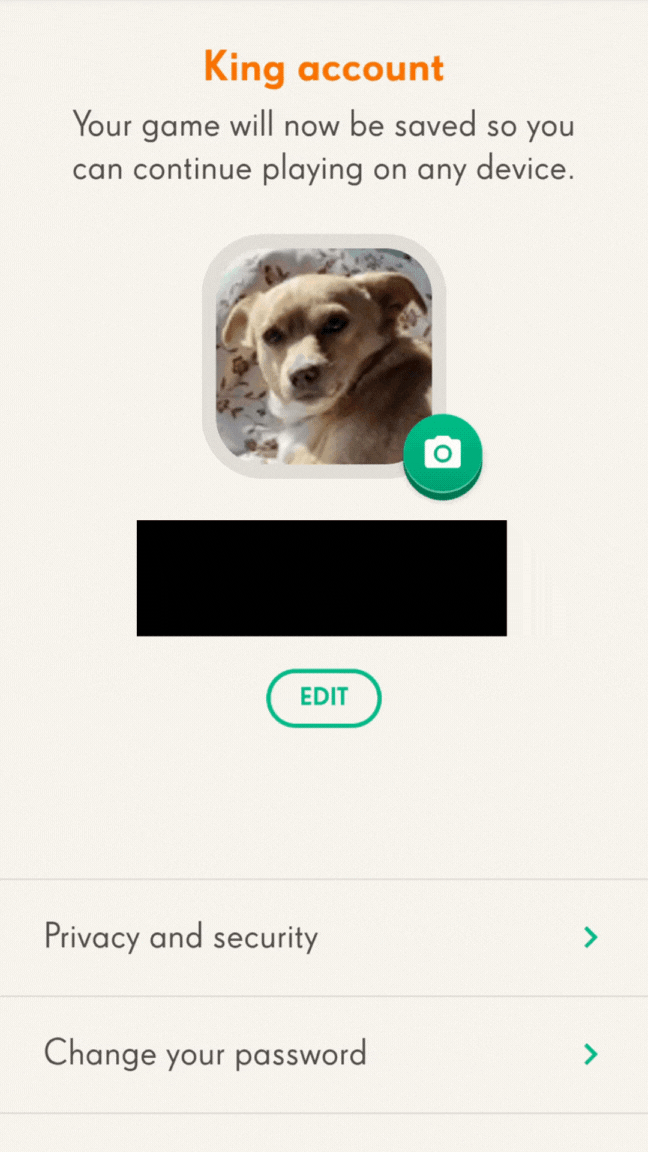Image resolution: width=648 pixels, height=1152 pixels.
Task: Open Privacy and security
Action: click(x=323, y=937)
